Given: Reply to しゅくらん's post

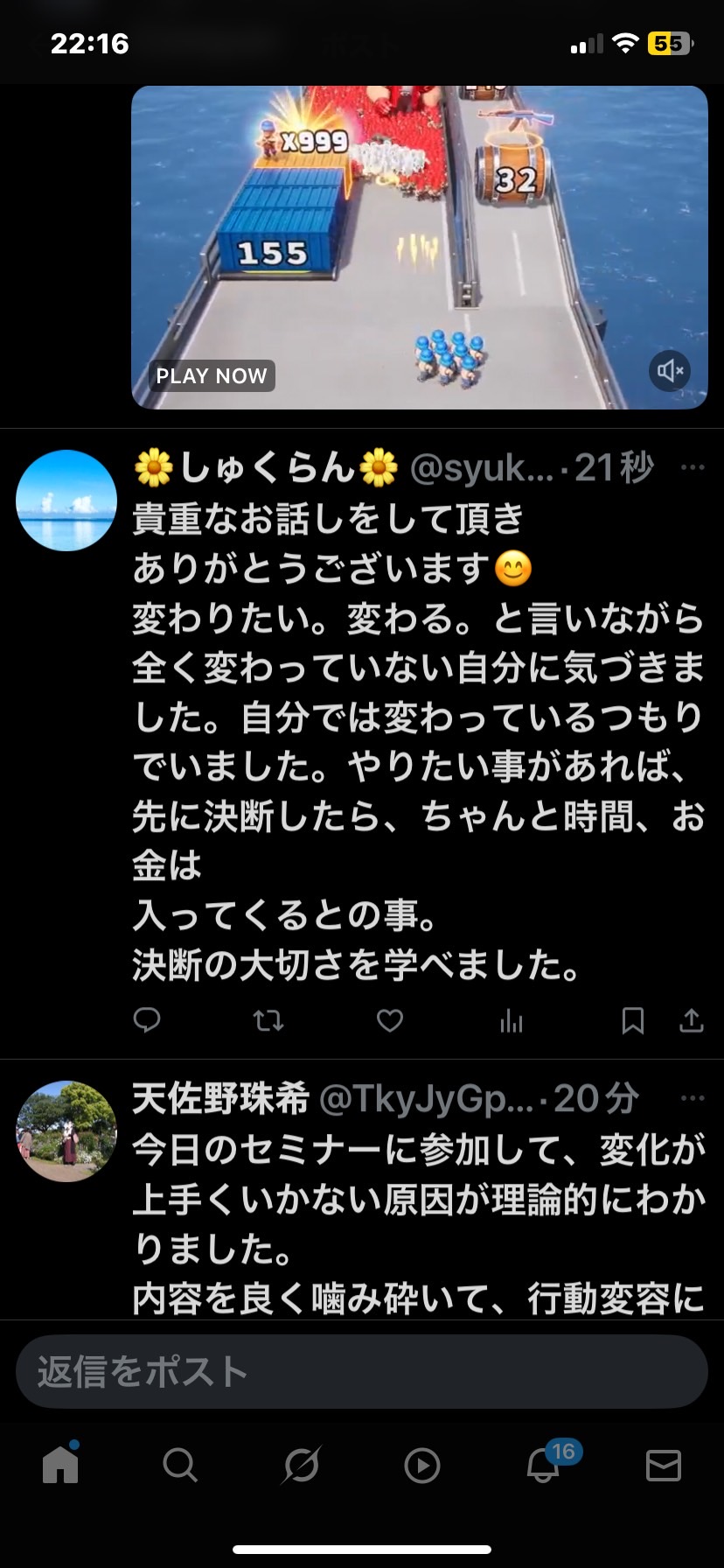Looking at the screenshot, I should [147, 1020].
